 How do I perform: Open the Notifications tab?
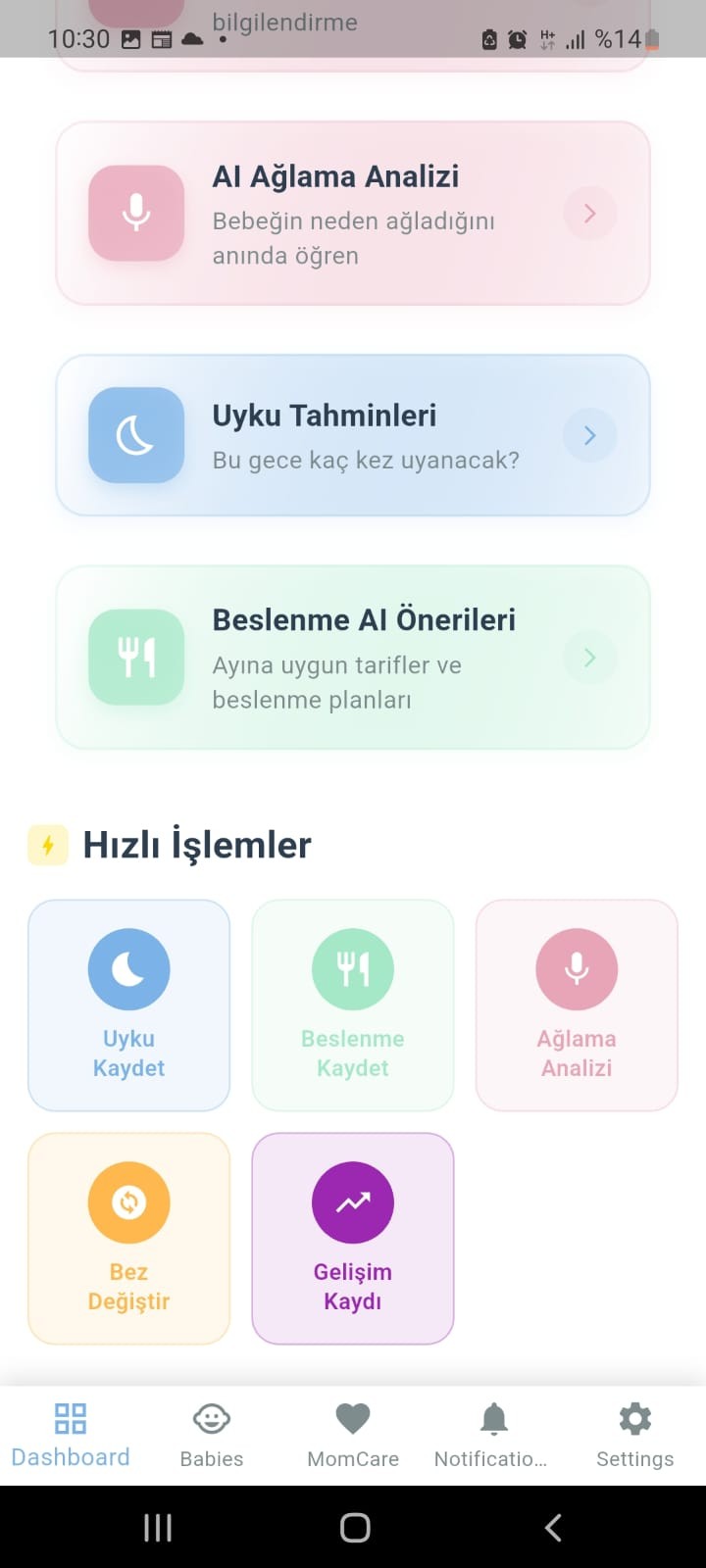(493, 1435)
